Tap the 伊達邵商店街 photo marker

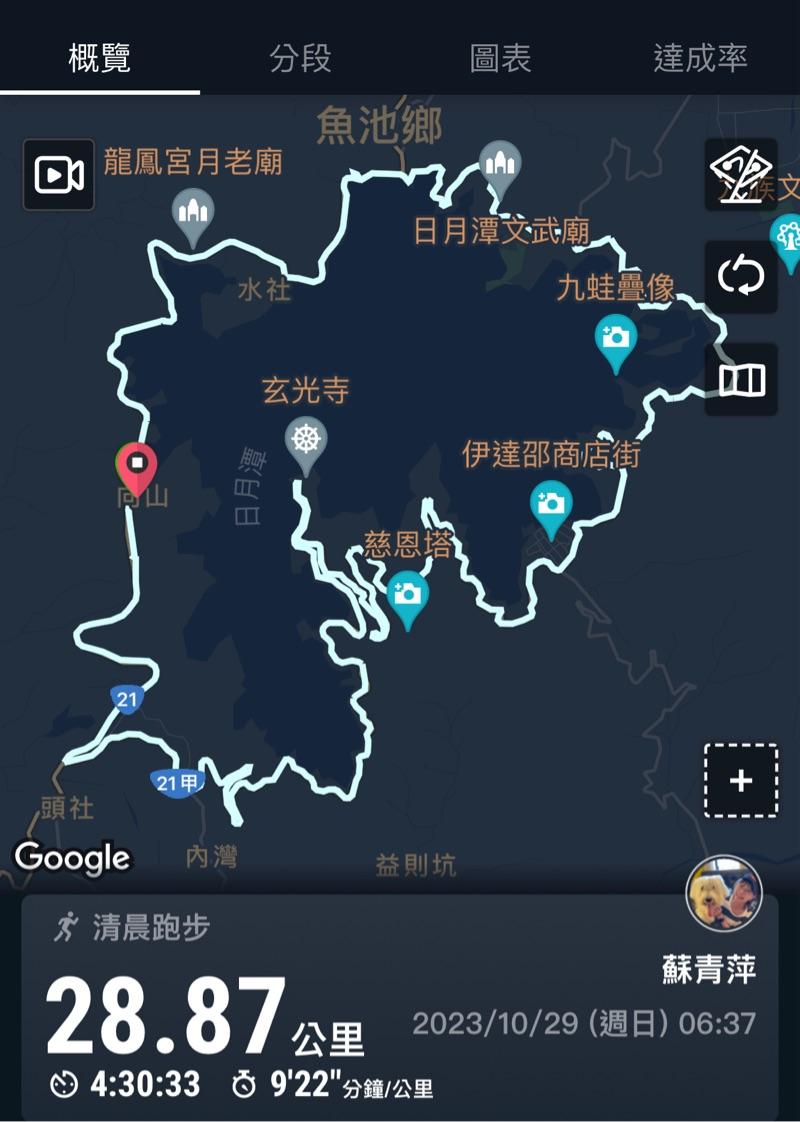pyautogui.click(x=551, y=505)
